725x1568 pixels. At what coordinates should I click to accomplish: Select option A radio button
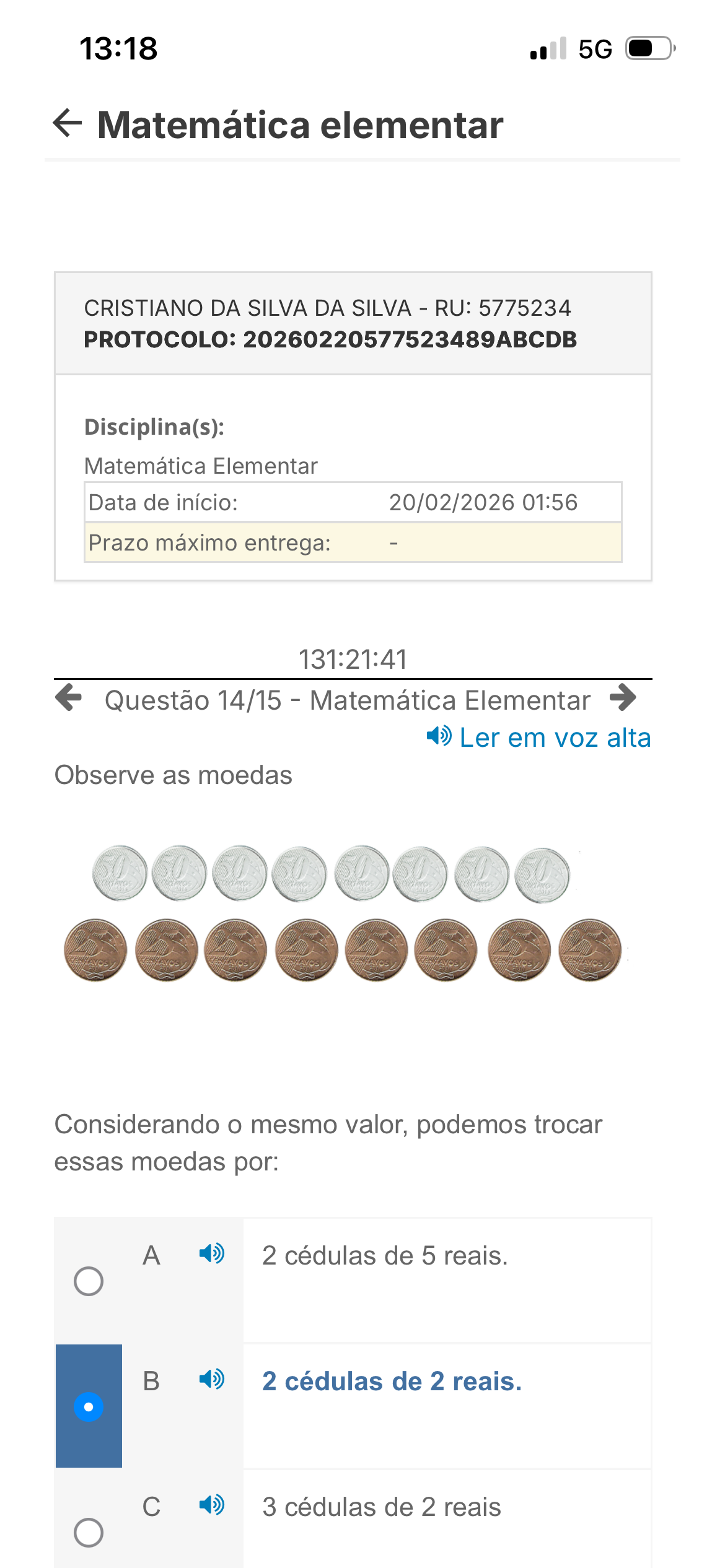tap(89, 1281)
